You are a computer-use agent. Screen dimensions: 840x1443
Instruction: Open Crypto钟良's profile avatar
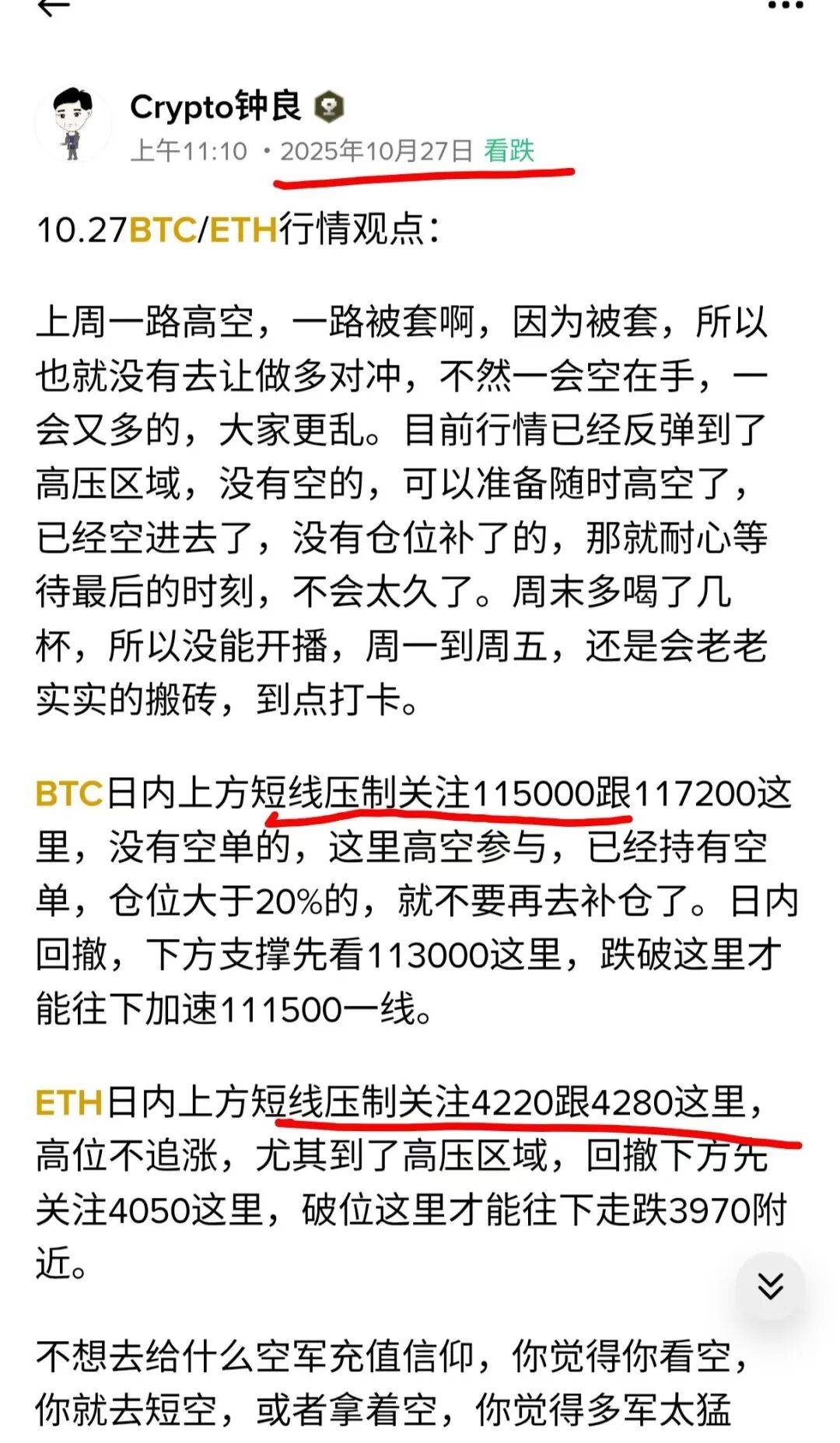(x=73, y=123)
